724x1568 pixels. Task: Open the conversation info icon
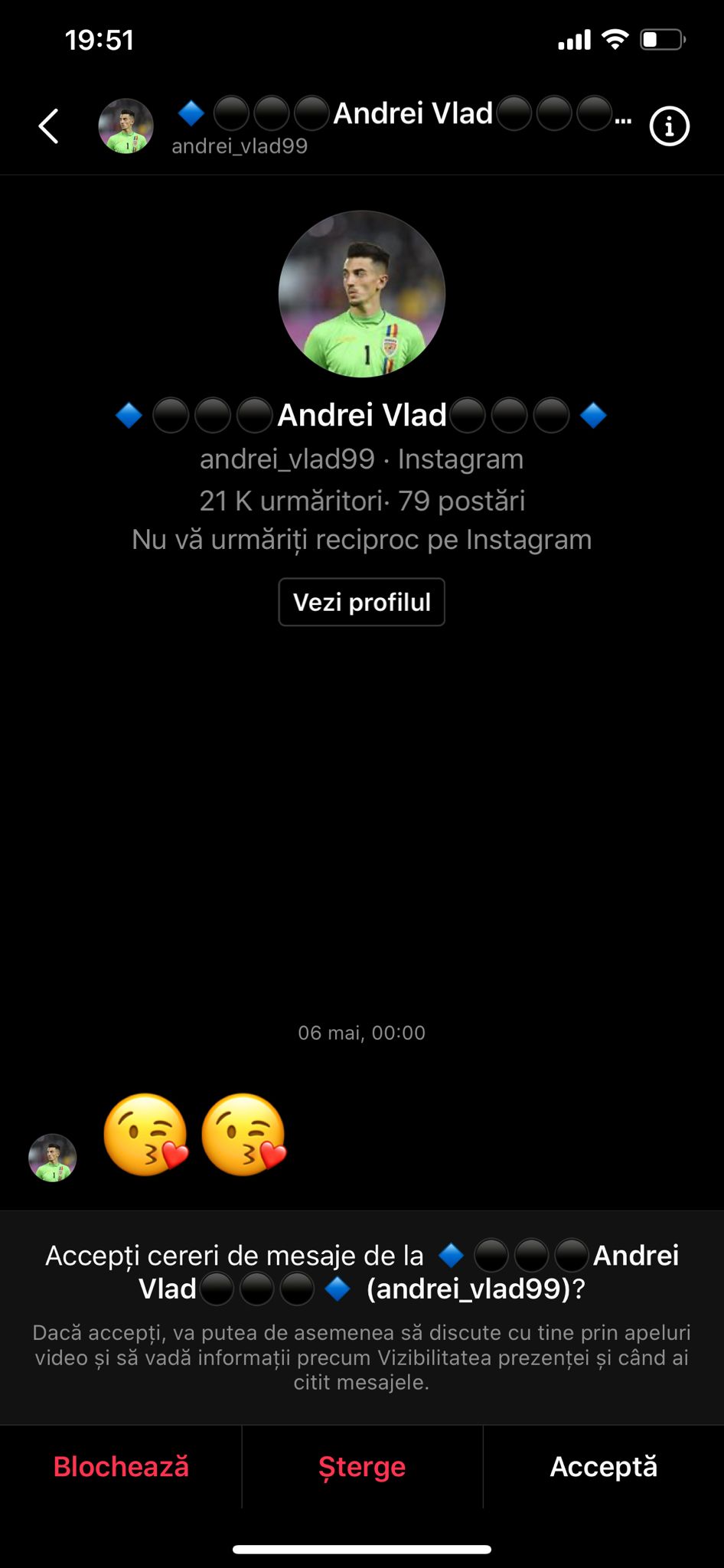click(669, 126)
